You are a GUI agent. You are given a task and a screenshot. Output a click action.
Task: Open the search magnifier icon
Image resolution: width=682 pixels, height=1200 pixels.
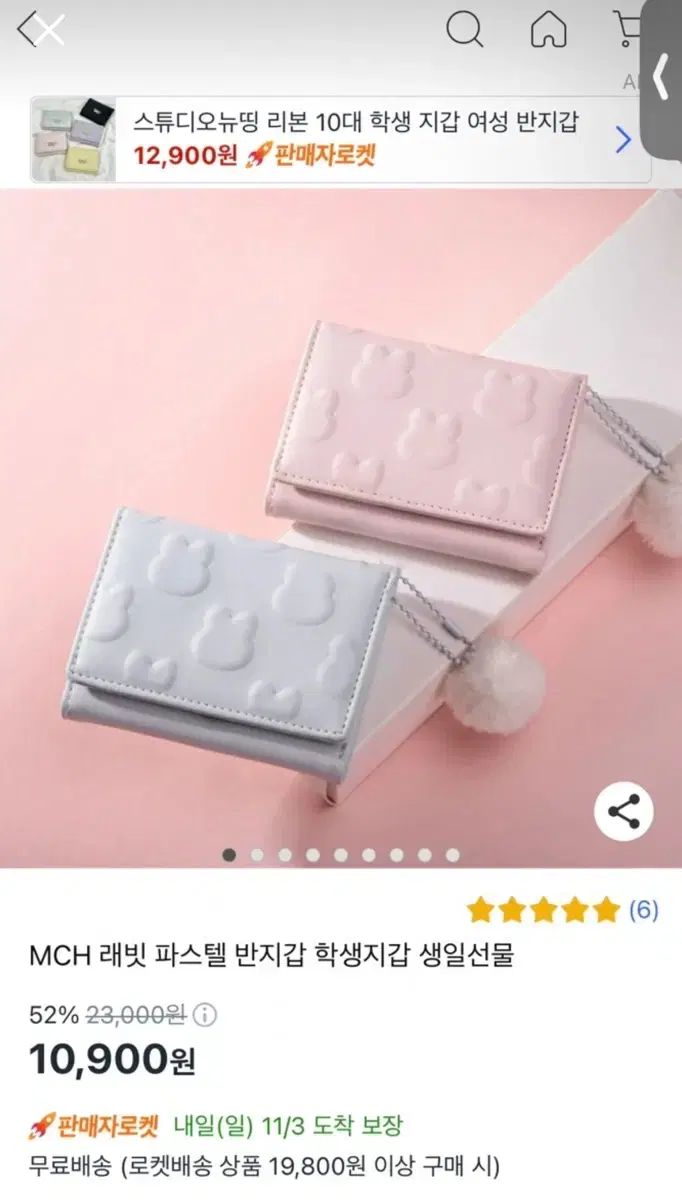pyautogui.click(x=465, y=30)
